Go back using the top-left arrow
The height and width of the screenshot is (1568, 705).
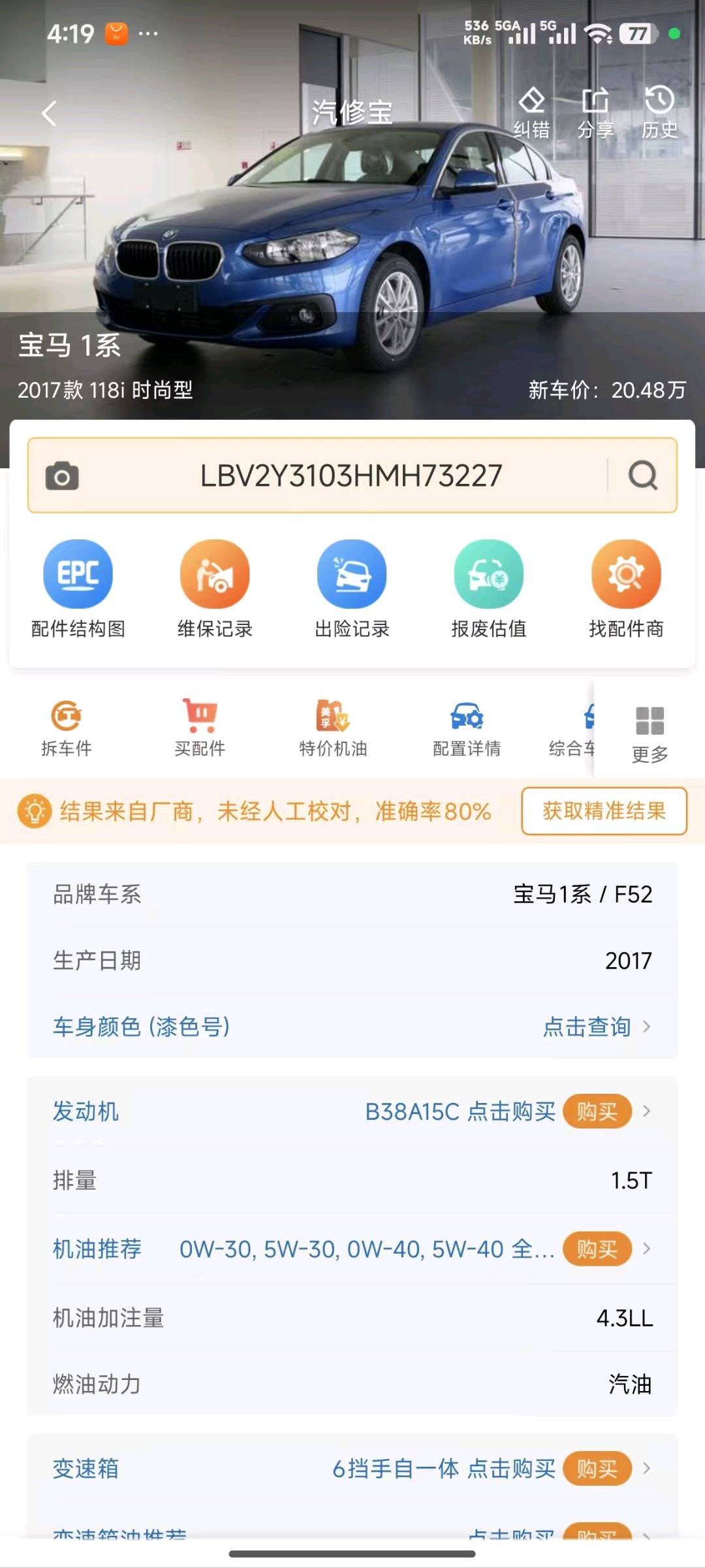point(49,114)
